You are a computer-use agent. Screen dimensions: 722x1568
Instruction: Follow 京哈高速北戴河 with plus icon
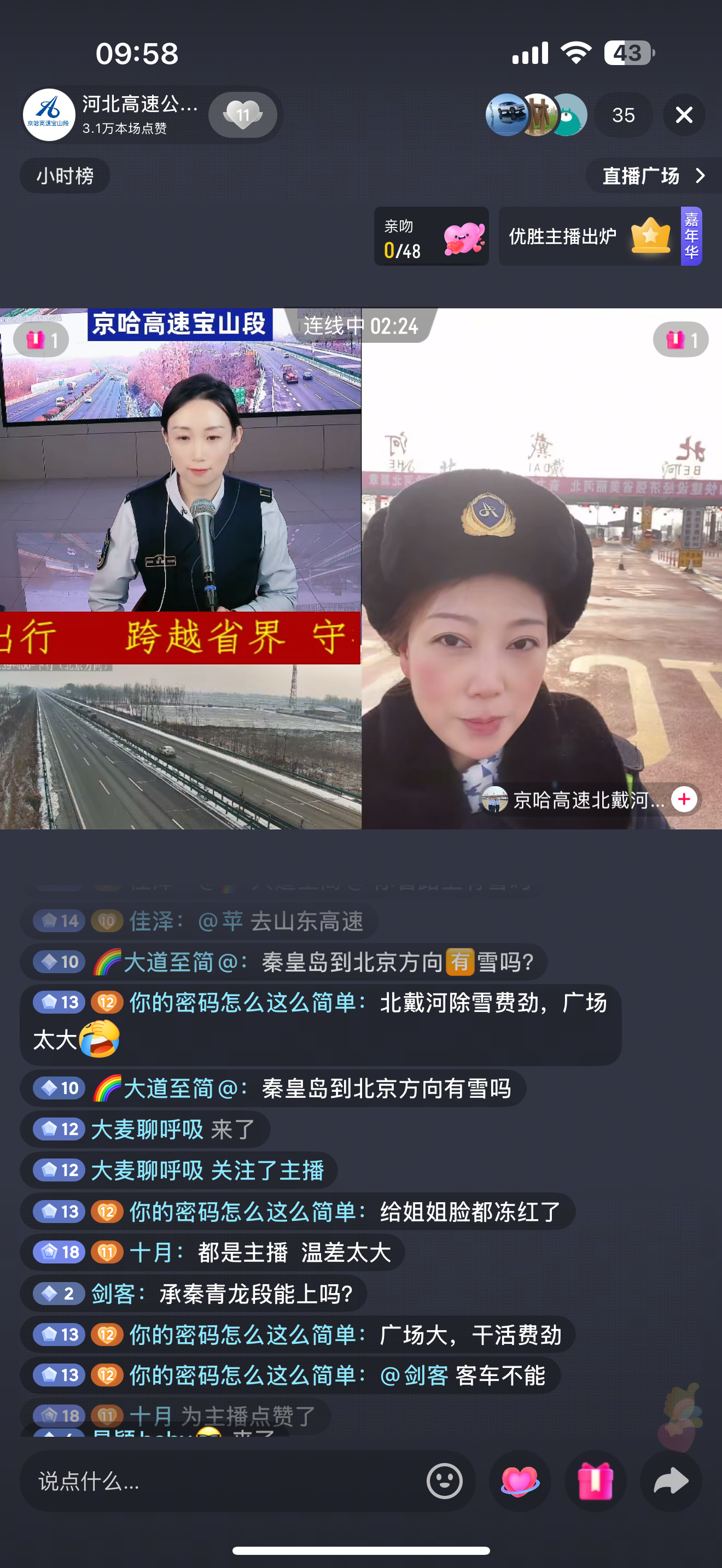tap(684, 799)
